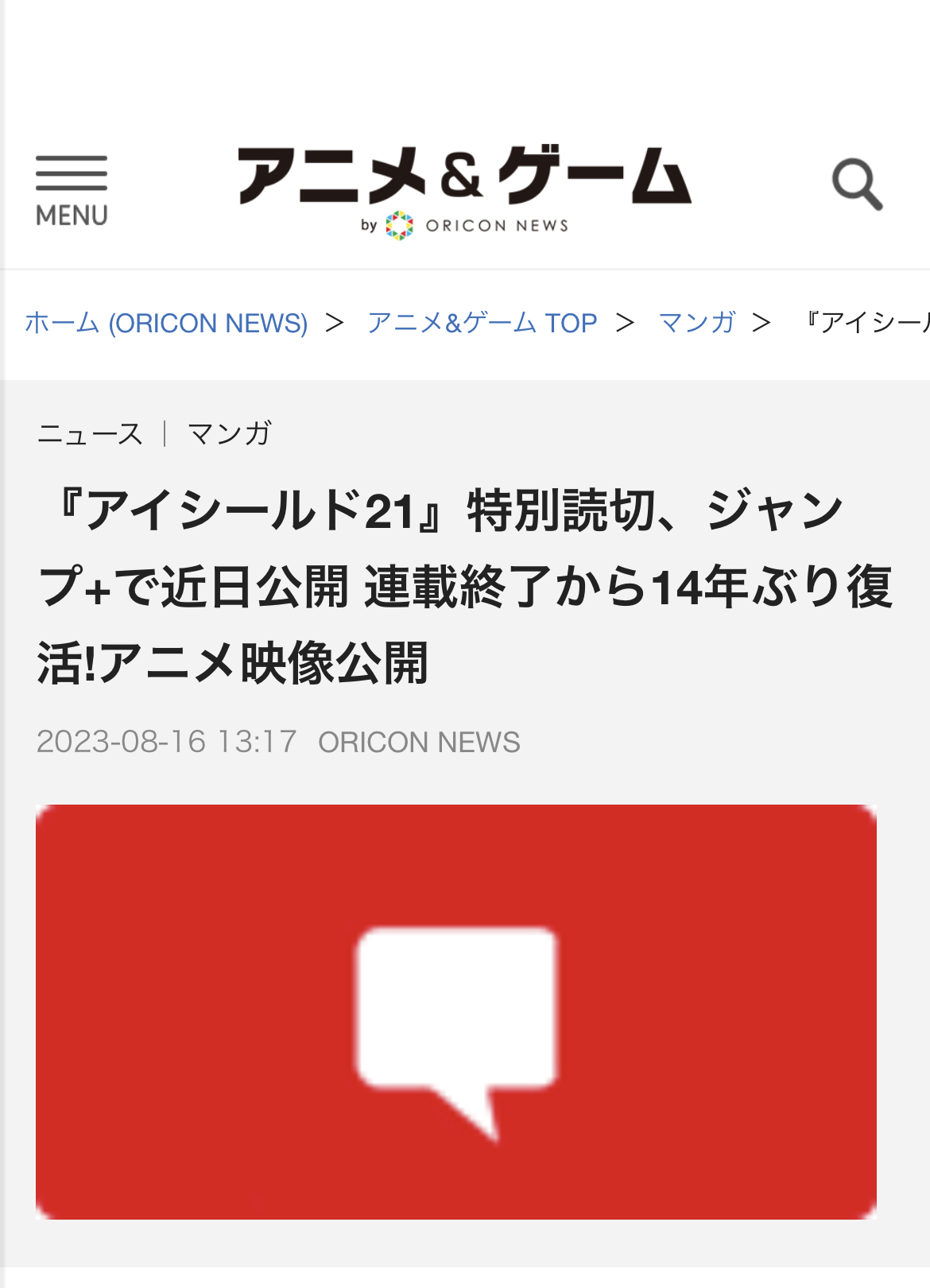Open the マンガ breadcrumb link
Screen dimensions: 930x1288
tap(697, 323)
